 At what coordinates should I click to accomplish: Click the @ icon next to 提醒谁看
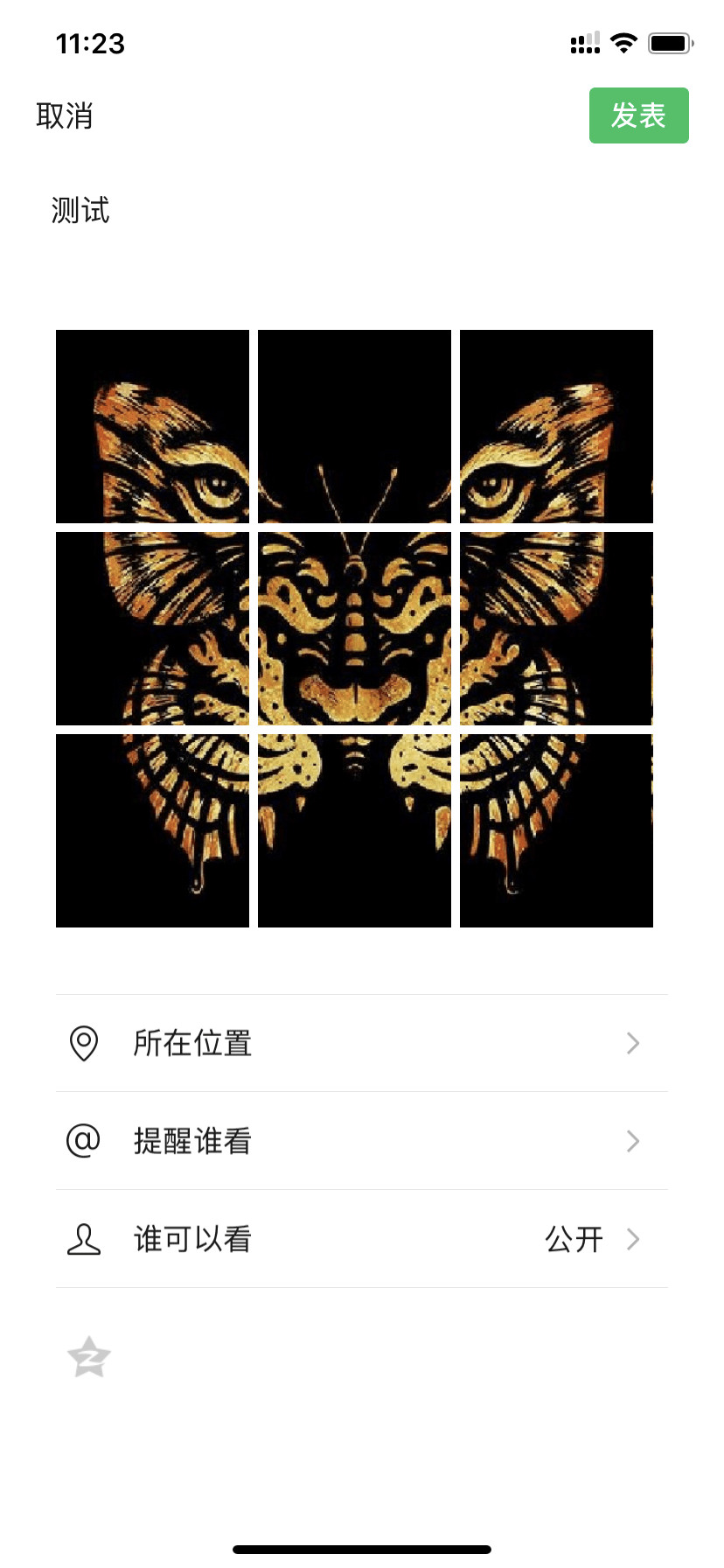pyautogui.click(x=83, y=1141)
